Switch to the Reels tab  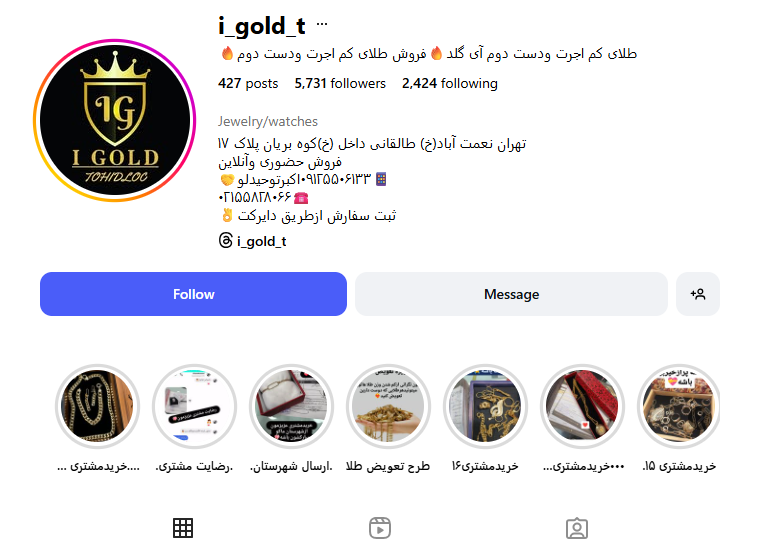(379, 527)
